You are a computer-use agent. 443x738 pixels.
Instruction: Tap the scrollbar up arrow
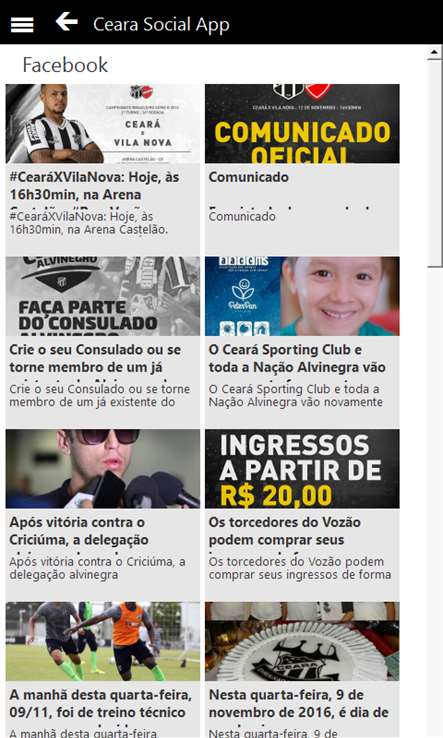434,52
